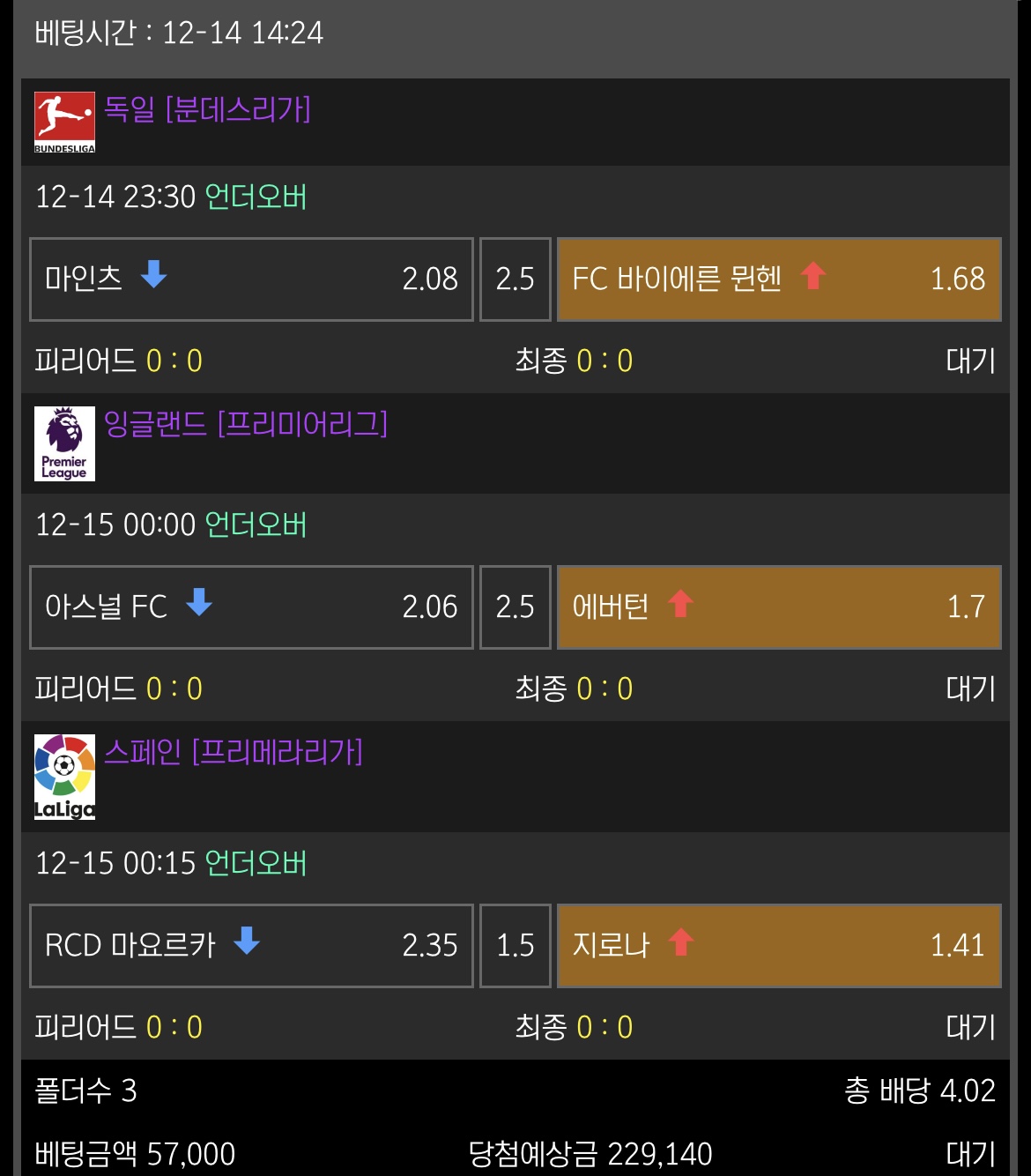Choose the 아스널 FC under option at 2.06
Screen dimensions: 1031x1176
(x=251, y=607)
